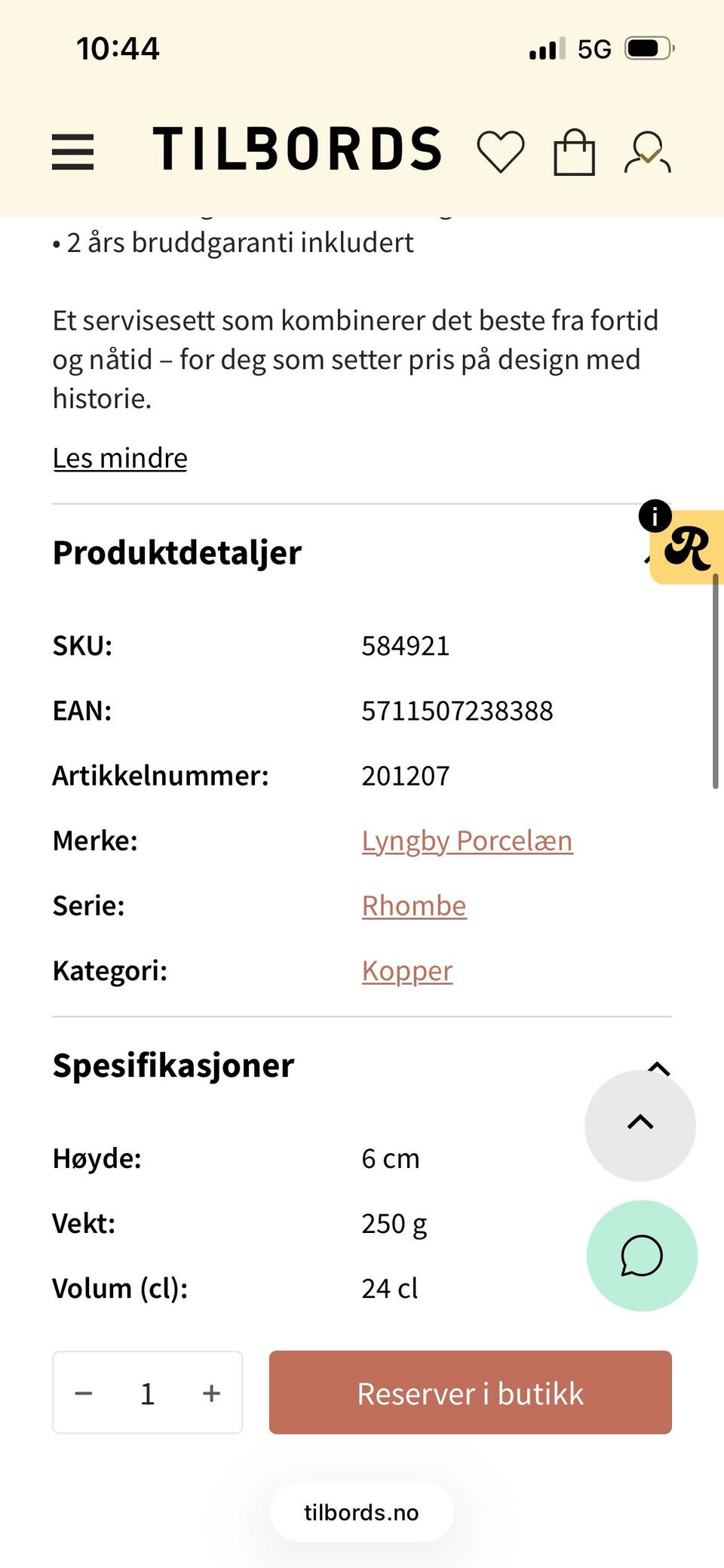Image resolution: width=724 pixels, height=1568 pixels.
Task: Increase quantity with plus button
Action: click(x=211, y=1393)
